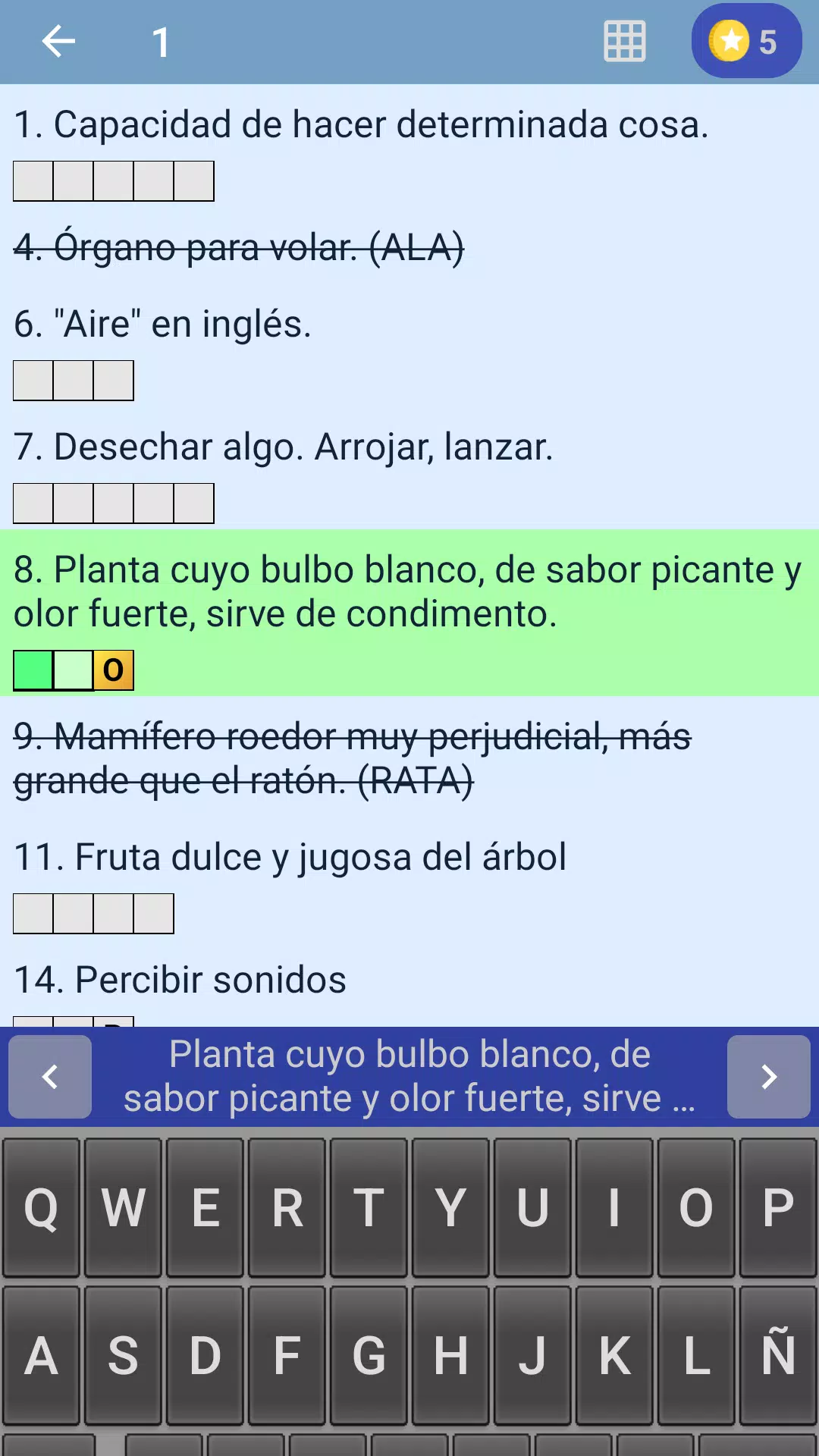The height and width of the screenshot is (1456, 819).
Task: Open the crossword grid view icon
Action: pos(624,42)
